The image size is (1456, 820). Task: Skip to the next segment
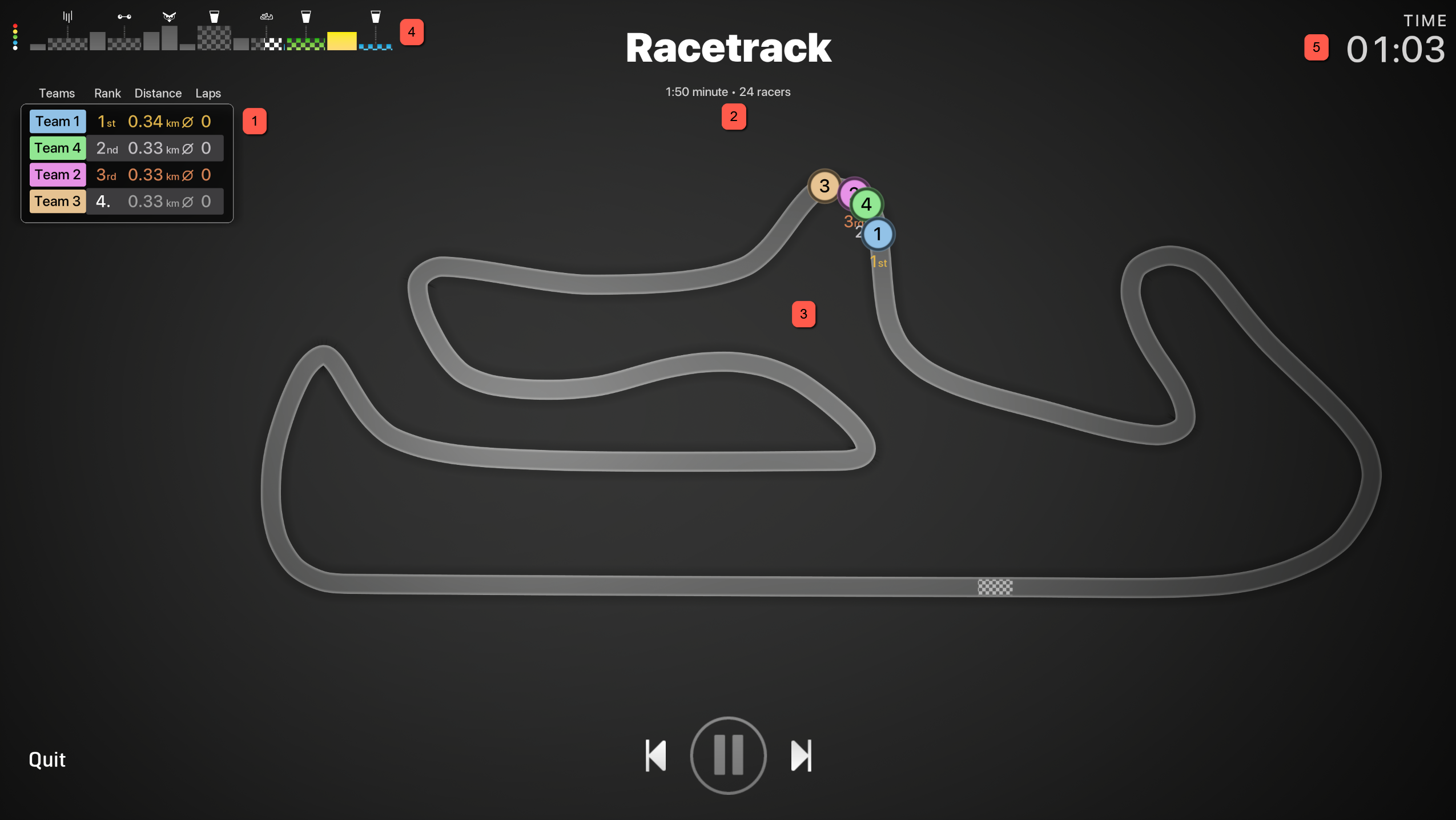click(801, 755)
